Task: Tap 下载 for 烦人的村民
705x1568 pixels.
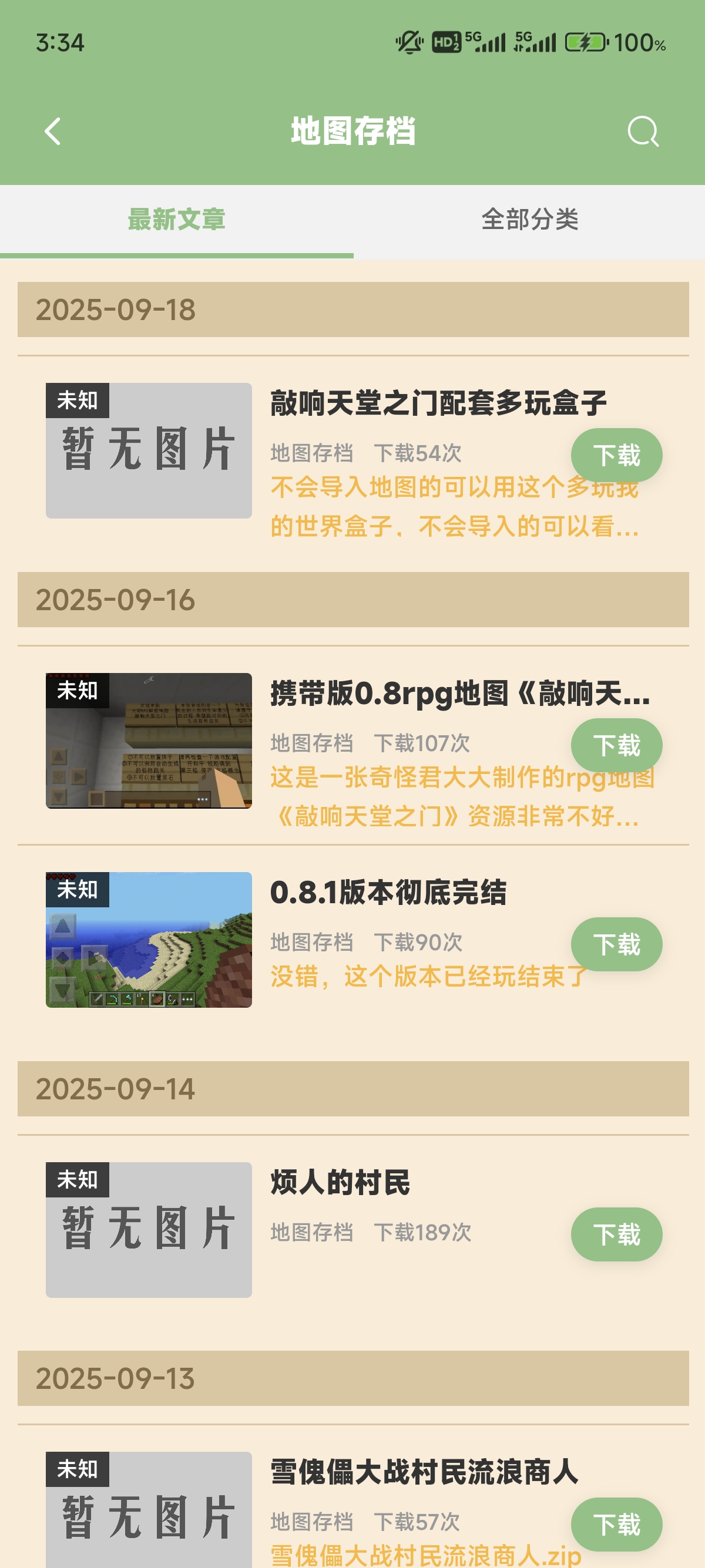Action: click(617, 1234)
